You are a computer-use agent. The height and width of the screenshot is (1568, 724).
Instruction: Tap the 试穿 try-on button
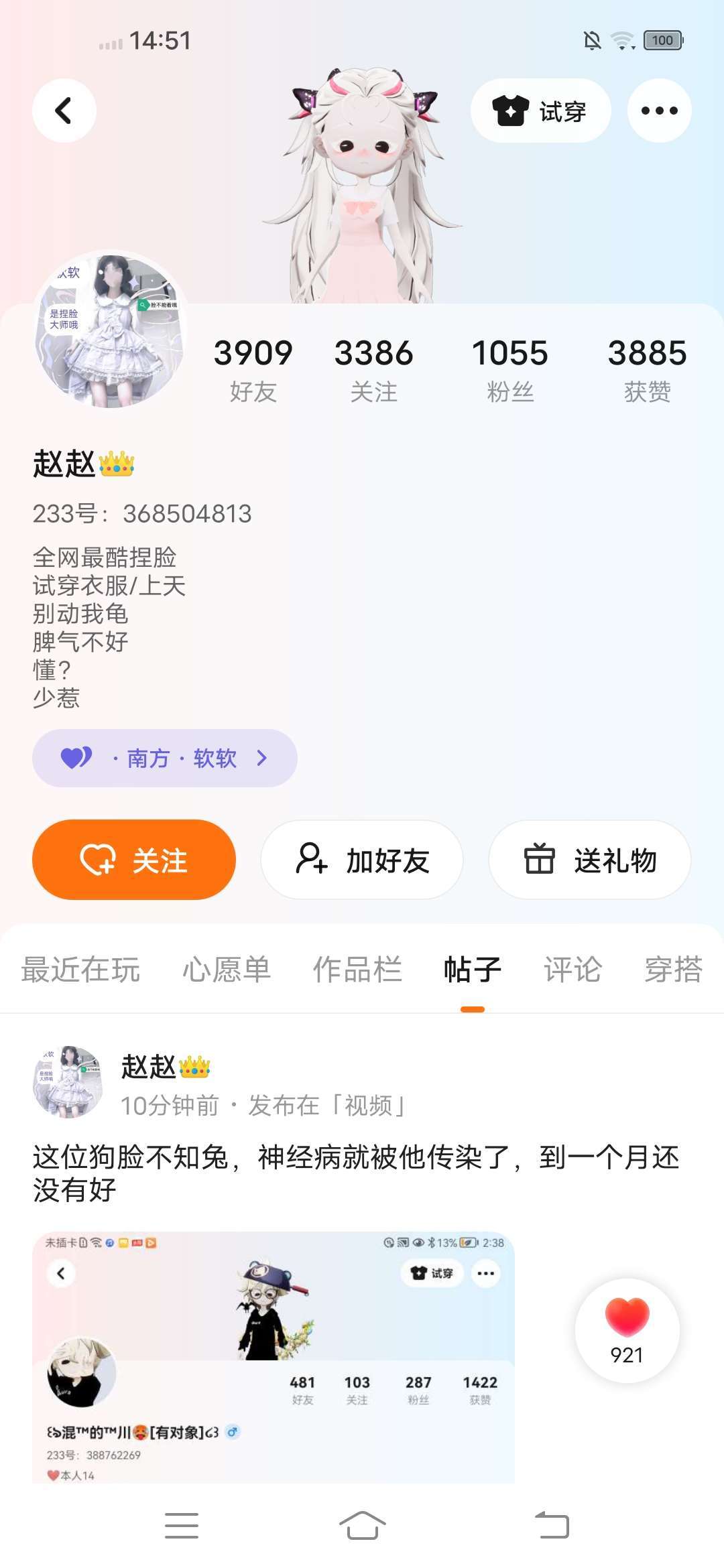(540, 111)
